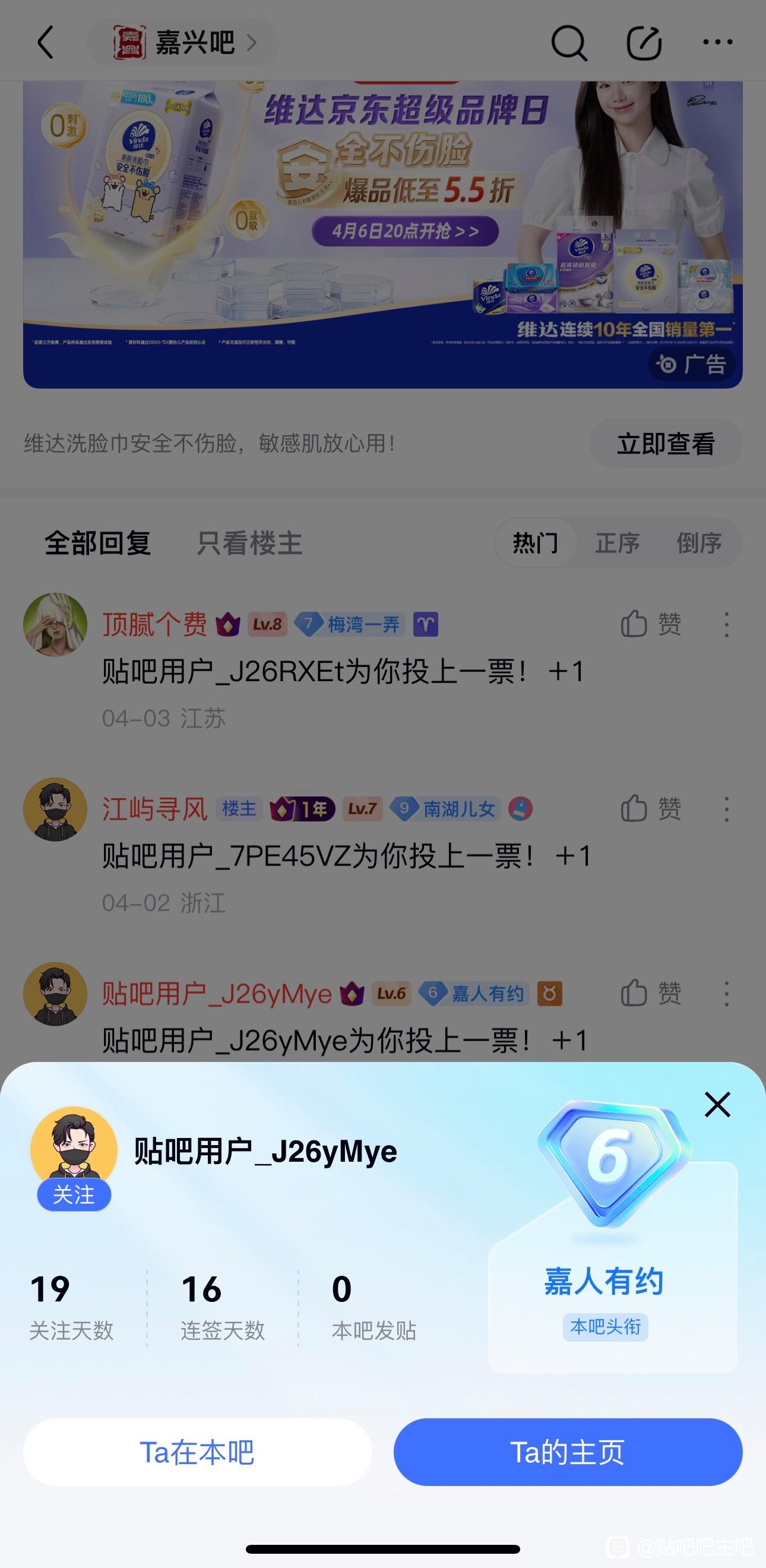The height and width of the screenshot is (1568, 766).
Task: Open 江屿寻风's avatar profile
Action: tap(55, 809)
